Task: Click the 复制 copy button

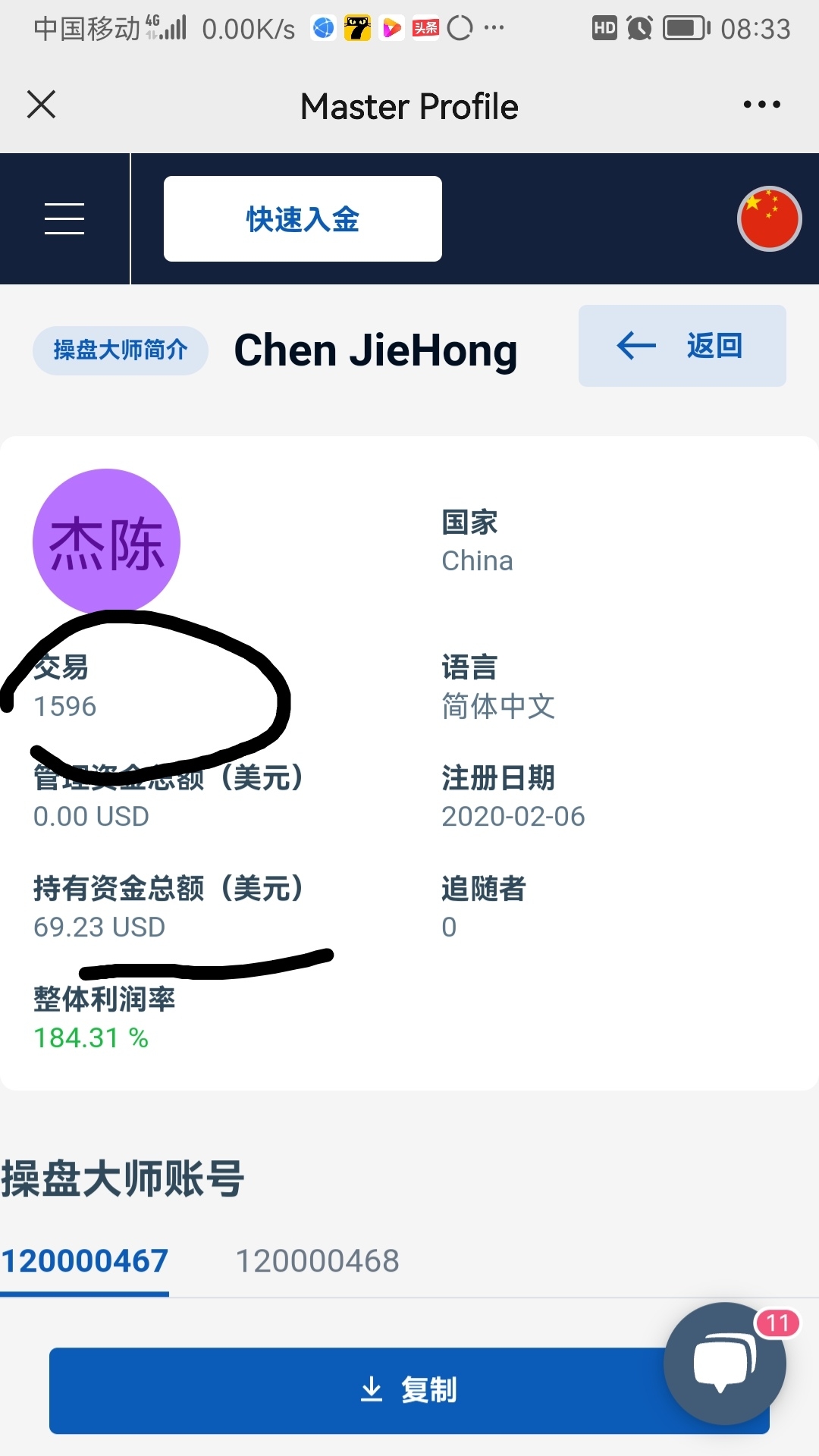Action: (x=409, y=1390)
